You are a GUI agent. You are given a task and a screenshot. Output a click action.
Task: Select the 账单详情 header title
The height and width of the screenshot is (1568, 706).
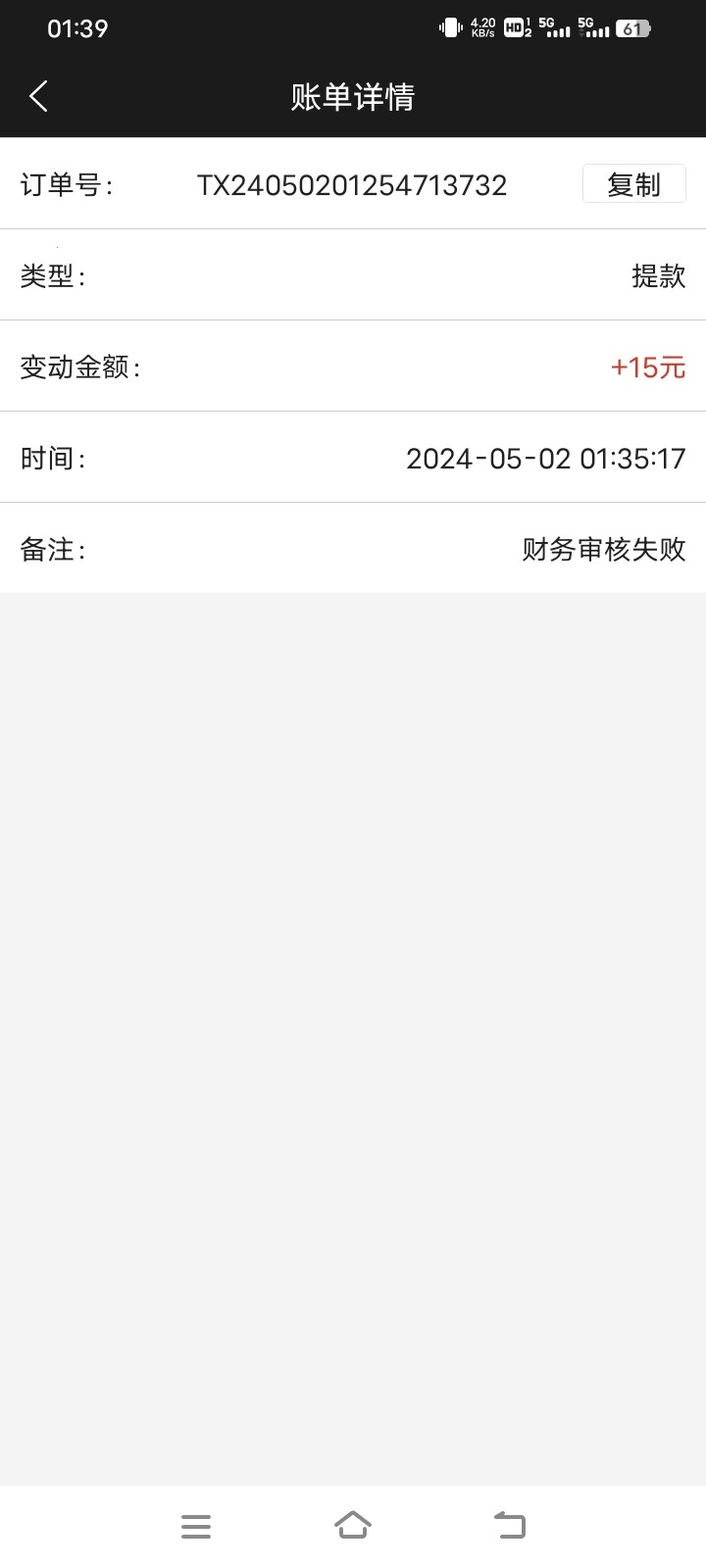click(353, 96)
